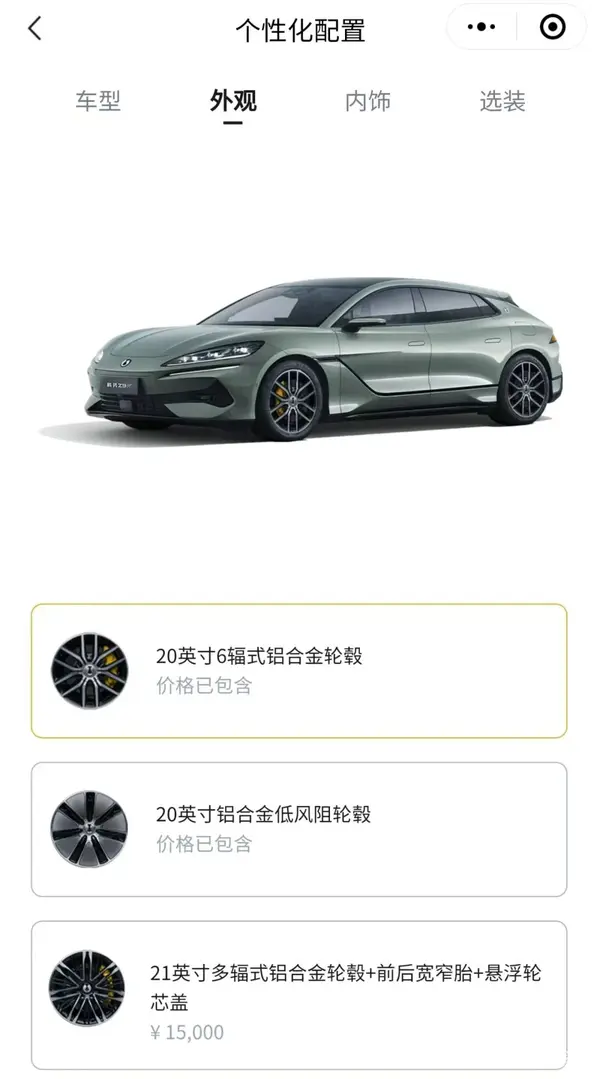Screen dimensions: 600x1079
Task: Close the mini program
Action: pos(552,27)
